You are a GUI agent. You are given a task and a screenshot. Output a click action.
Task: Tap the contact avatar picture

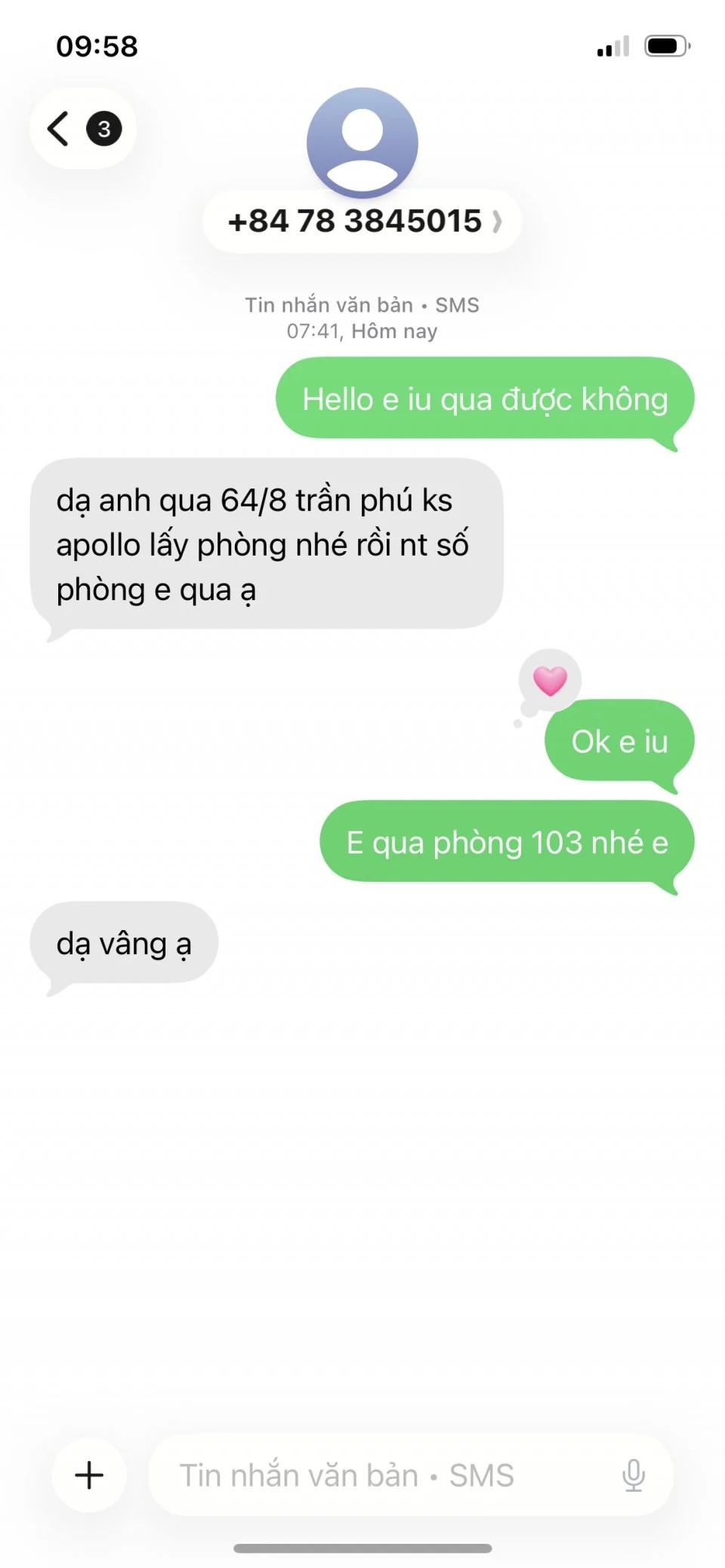tap(362, 143)
